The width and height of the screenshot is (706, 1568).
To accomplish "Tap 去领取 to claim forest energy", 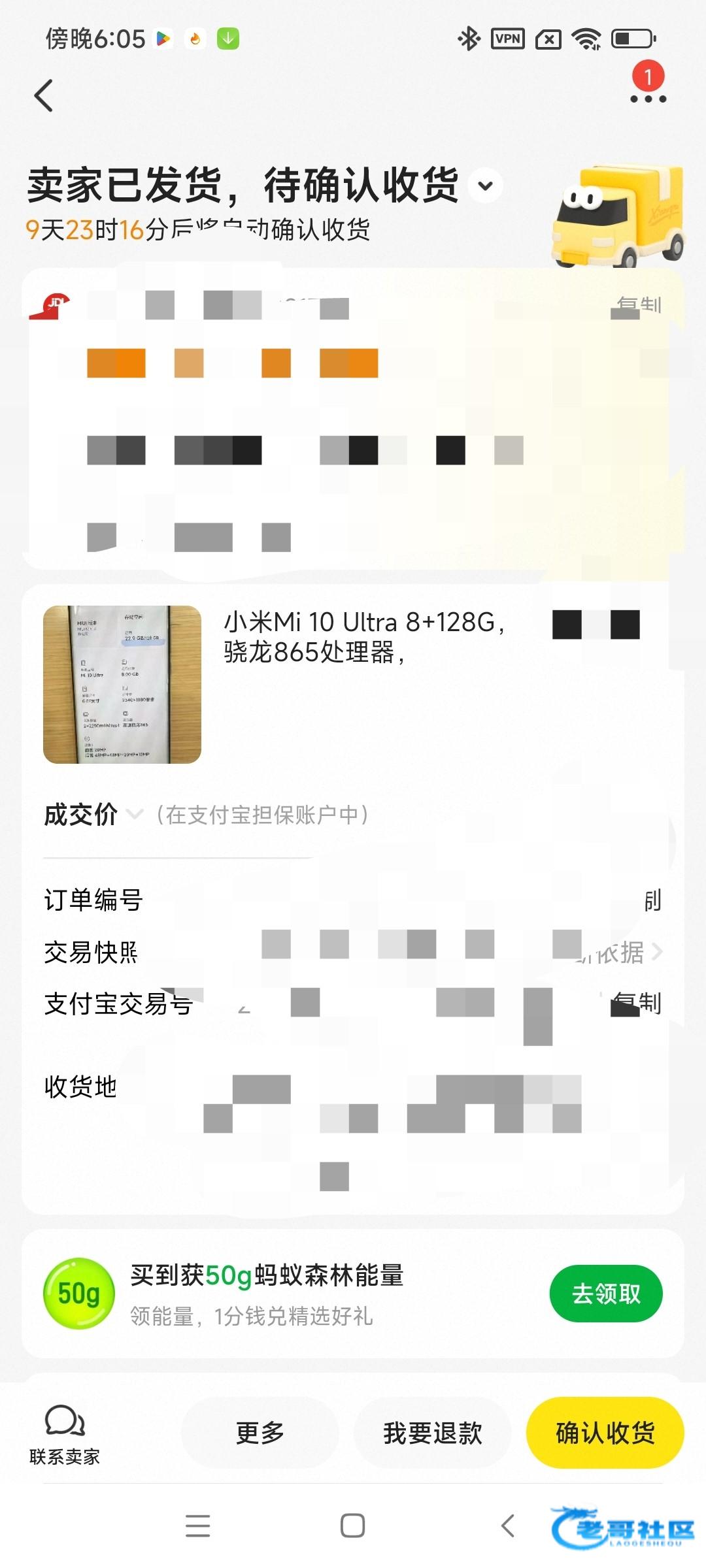I will pyautogui.click(x=605, y=1294).
